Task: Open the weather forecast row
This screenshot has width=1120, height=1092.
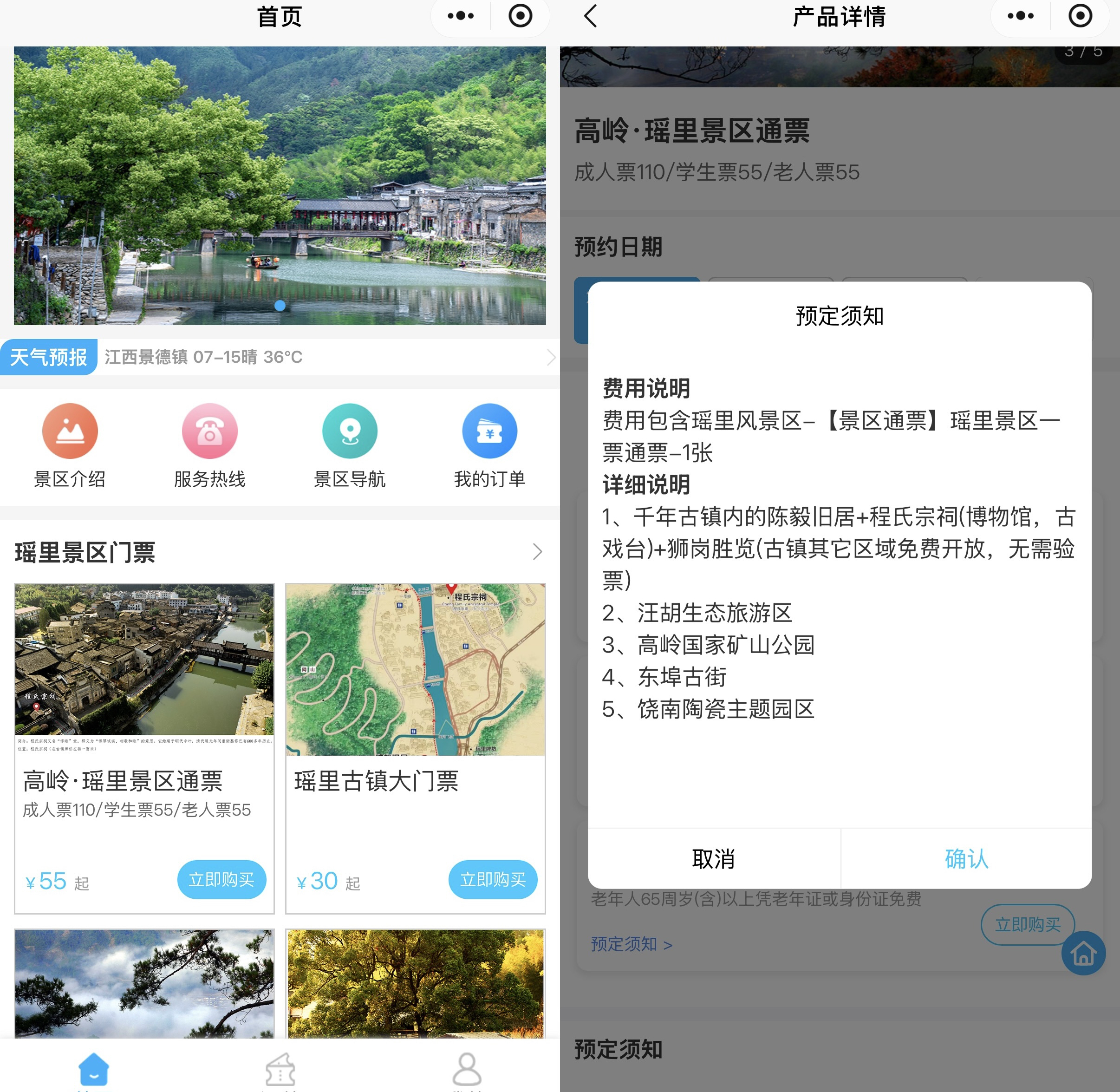Action: pos(279,357)
